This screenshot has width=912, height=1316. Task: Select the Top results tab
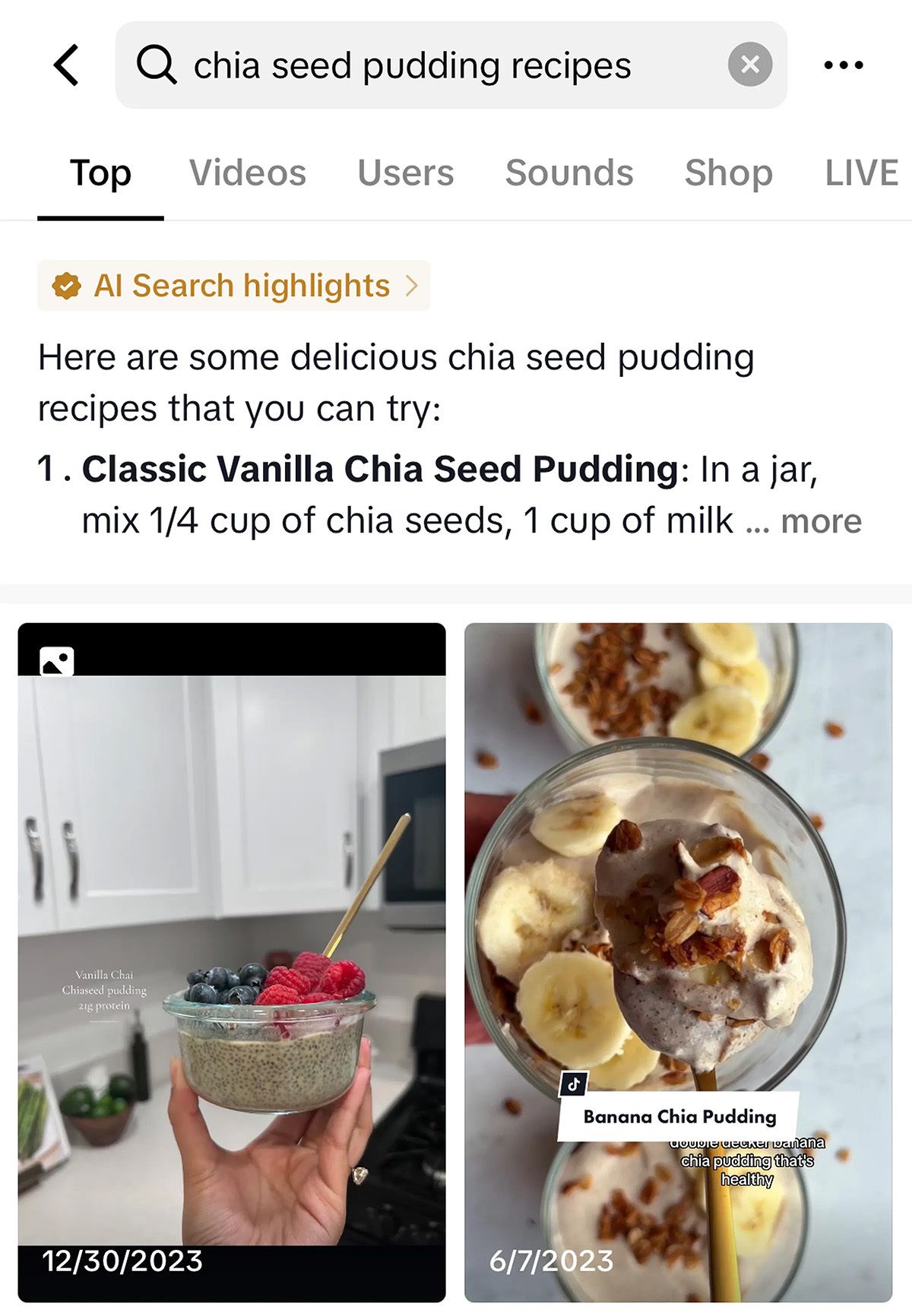(x=100, y=173)
